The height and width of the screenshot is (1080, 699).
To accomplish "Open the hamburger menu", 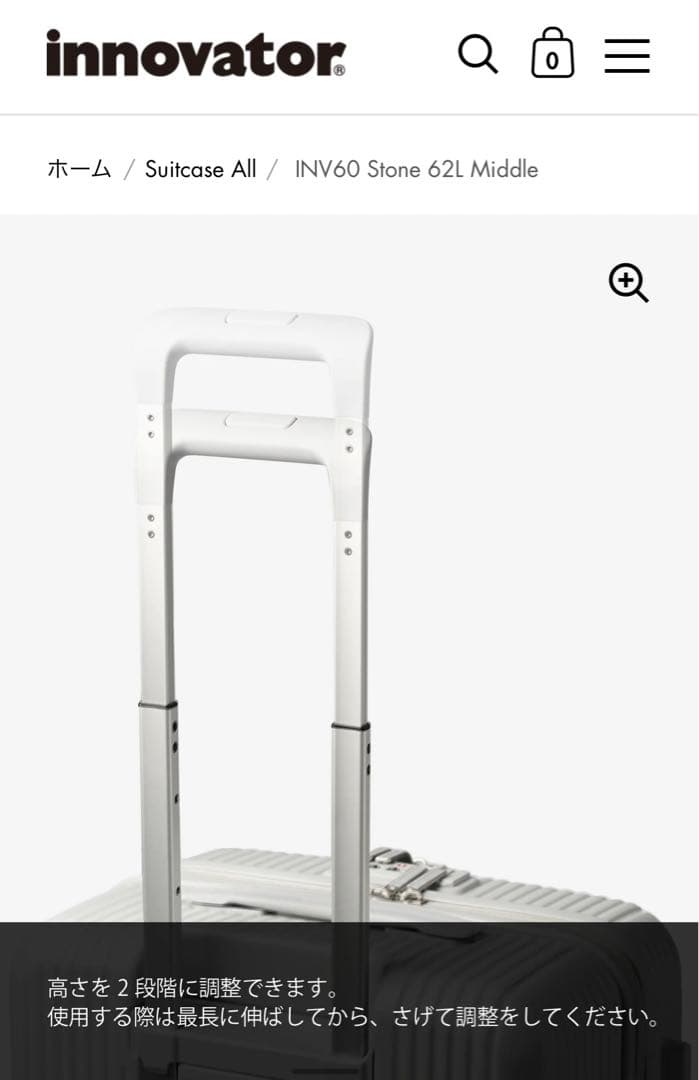I will click(x=627, y=55).
